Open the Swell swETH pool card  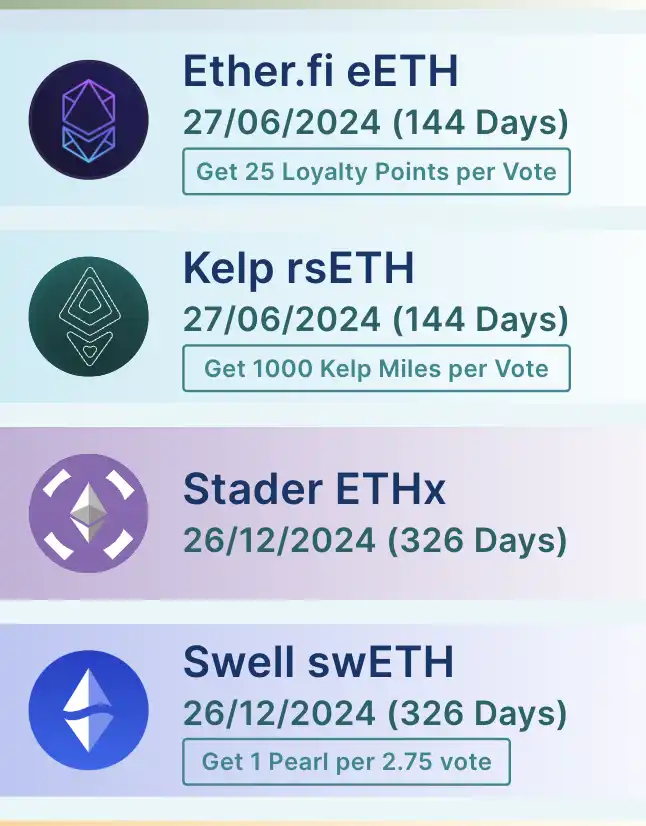coord(318,661)
